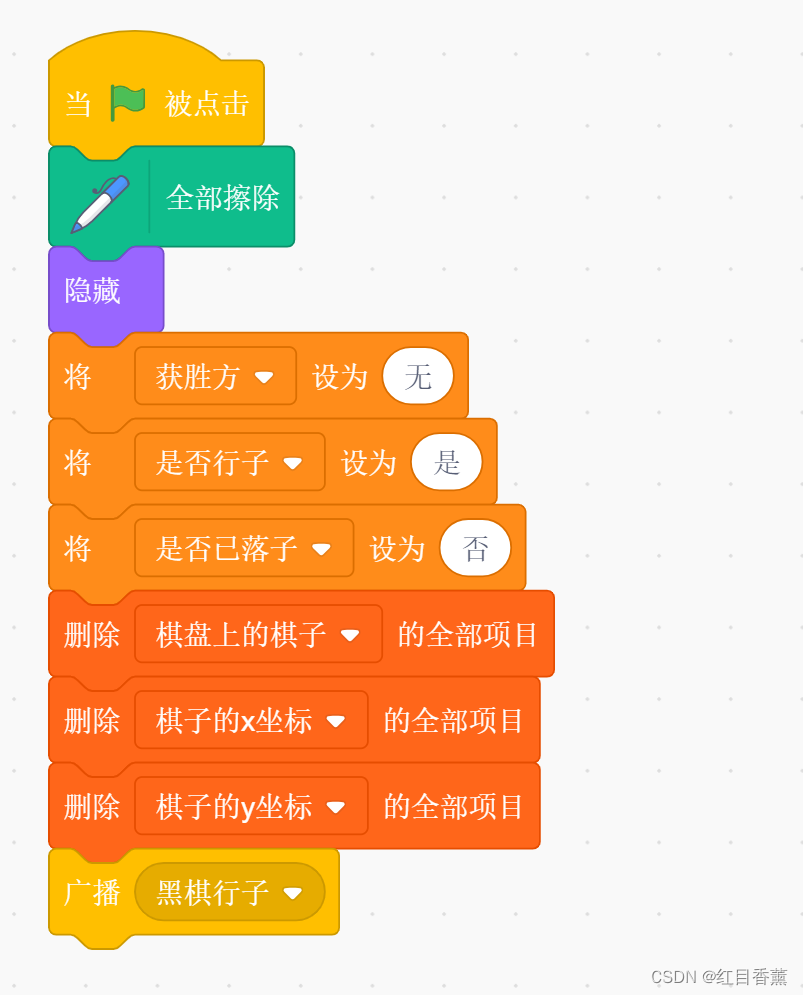The image size is (803, 995).
Task: Edit the value field containing 无
Action: click(418, 377)
